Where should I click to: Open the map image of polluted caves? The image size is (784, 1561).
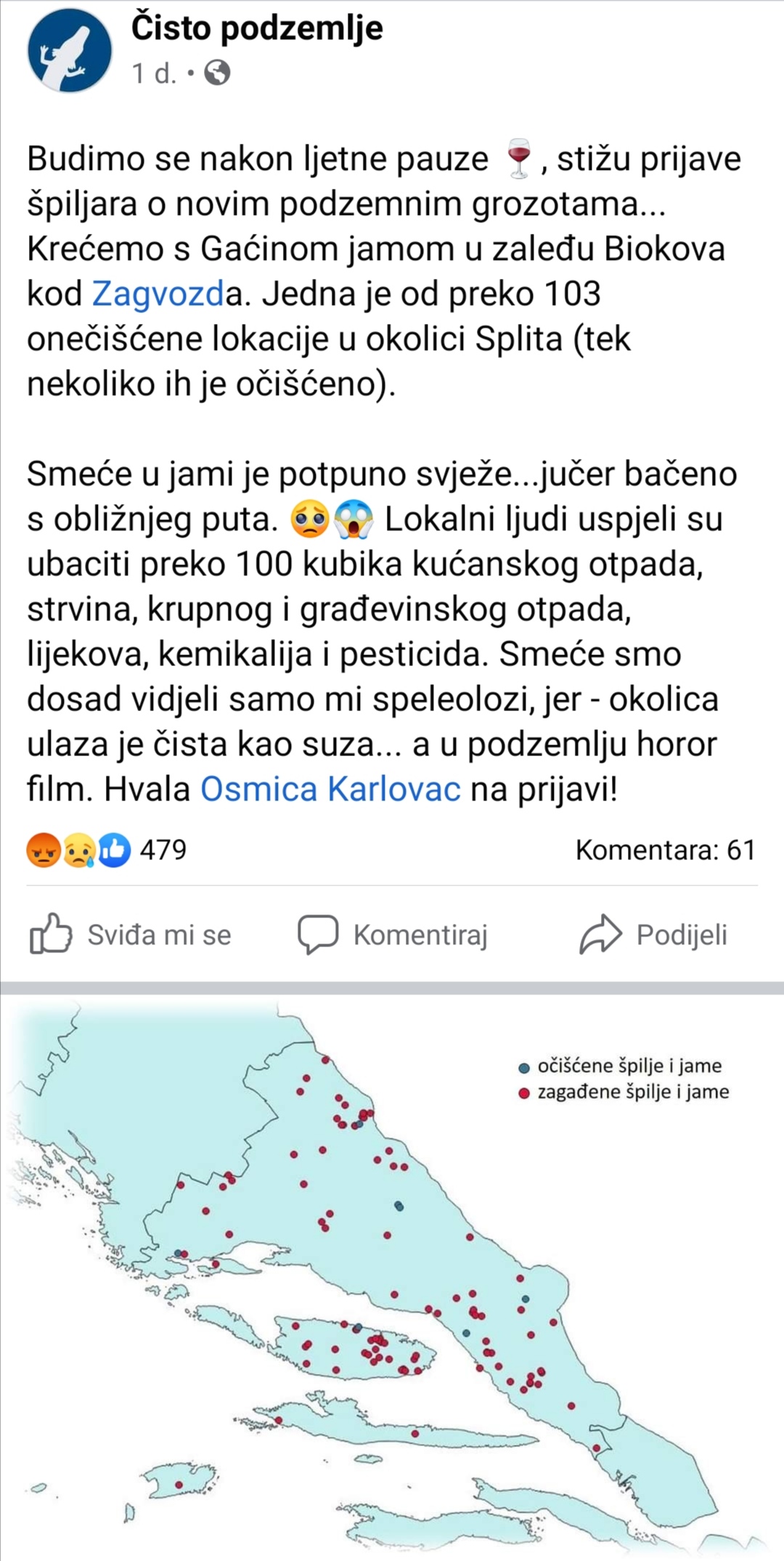click(392, 1278)
